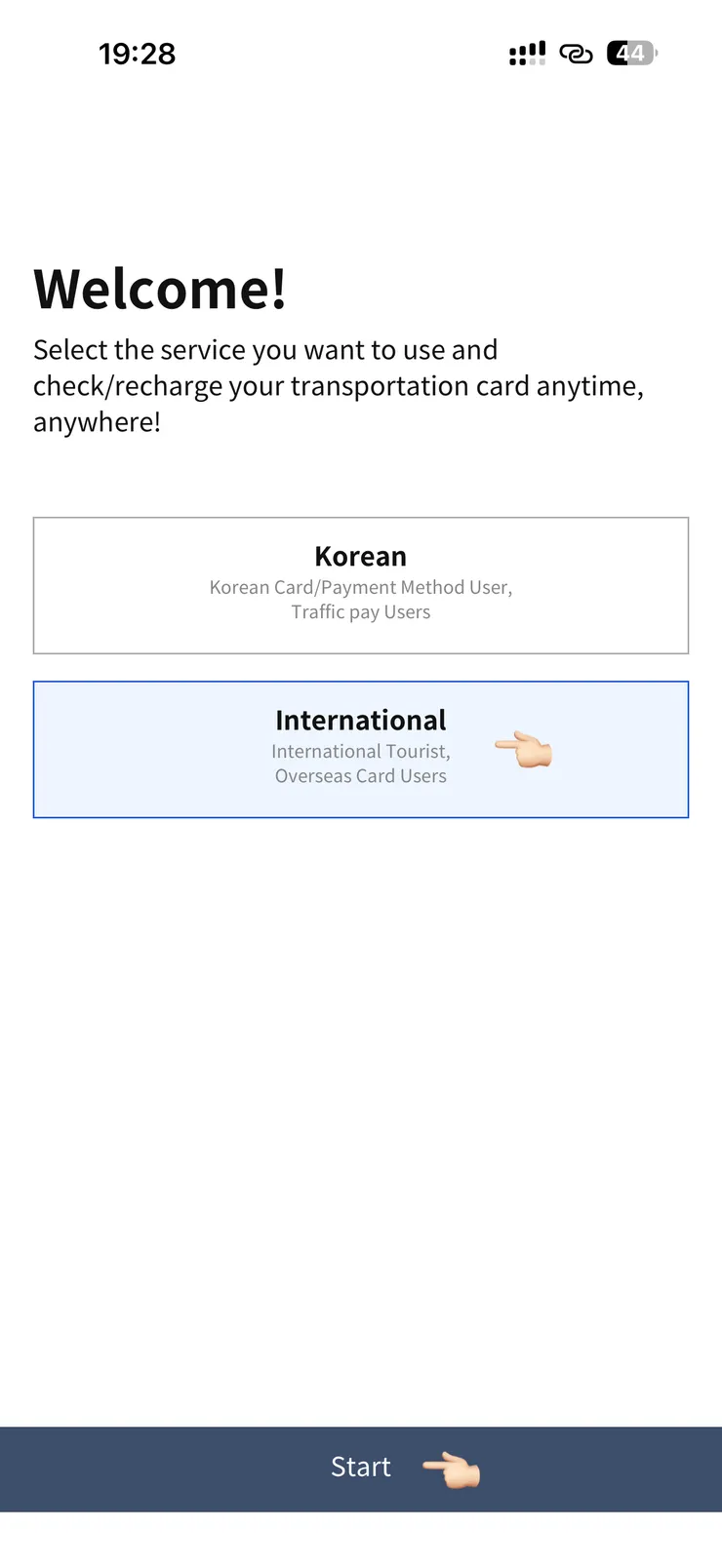This screenshot has width=722, height=1568.
Task: Click the service selection description paragraph
Action: click(x=339, y=386)
